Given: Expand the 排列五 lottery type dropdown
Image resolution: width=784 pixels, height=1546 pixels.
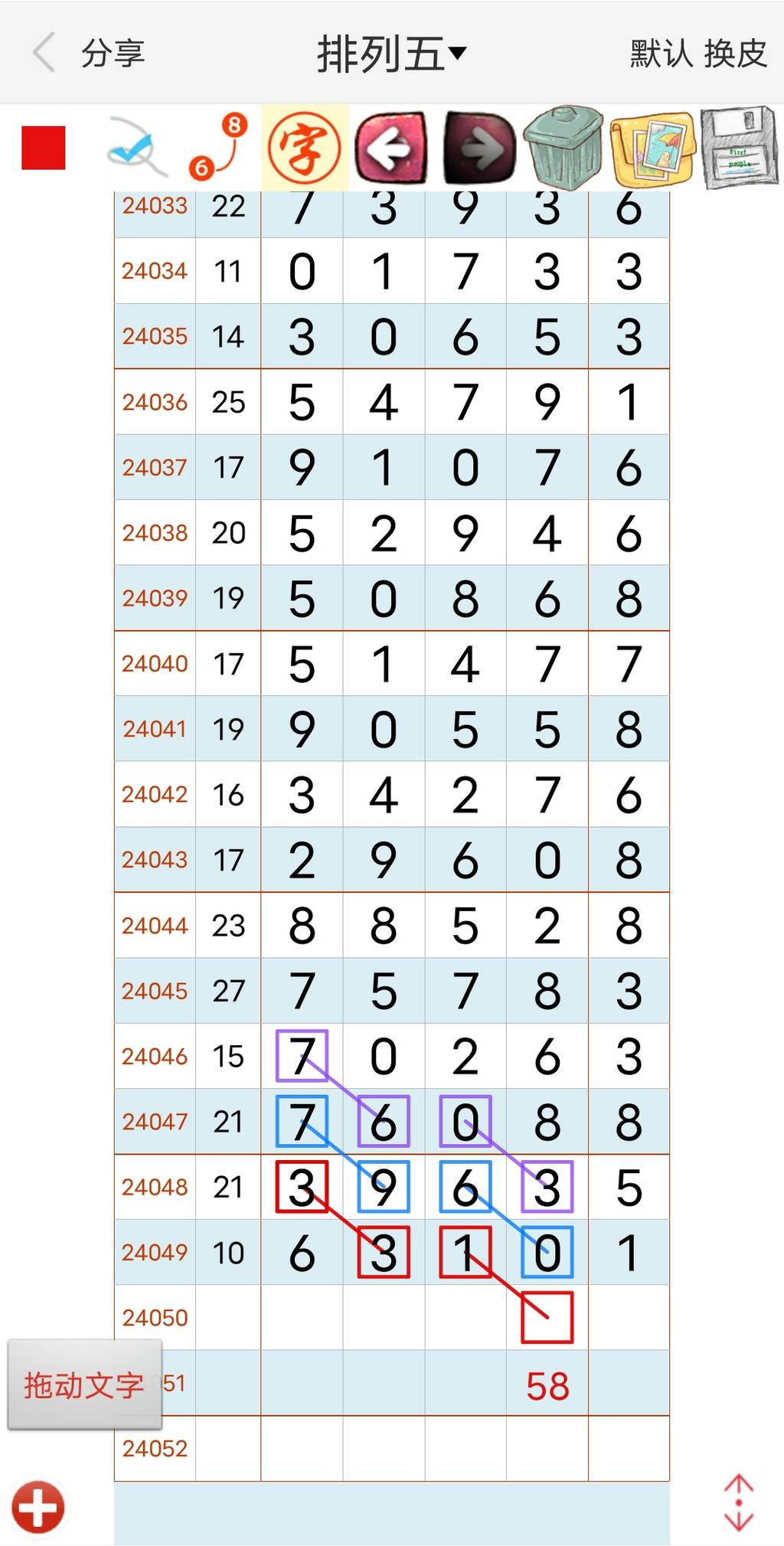Looking at the screenshot, I should [390, 54].
